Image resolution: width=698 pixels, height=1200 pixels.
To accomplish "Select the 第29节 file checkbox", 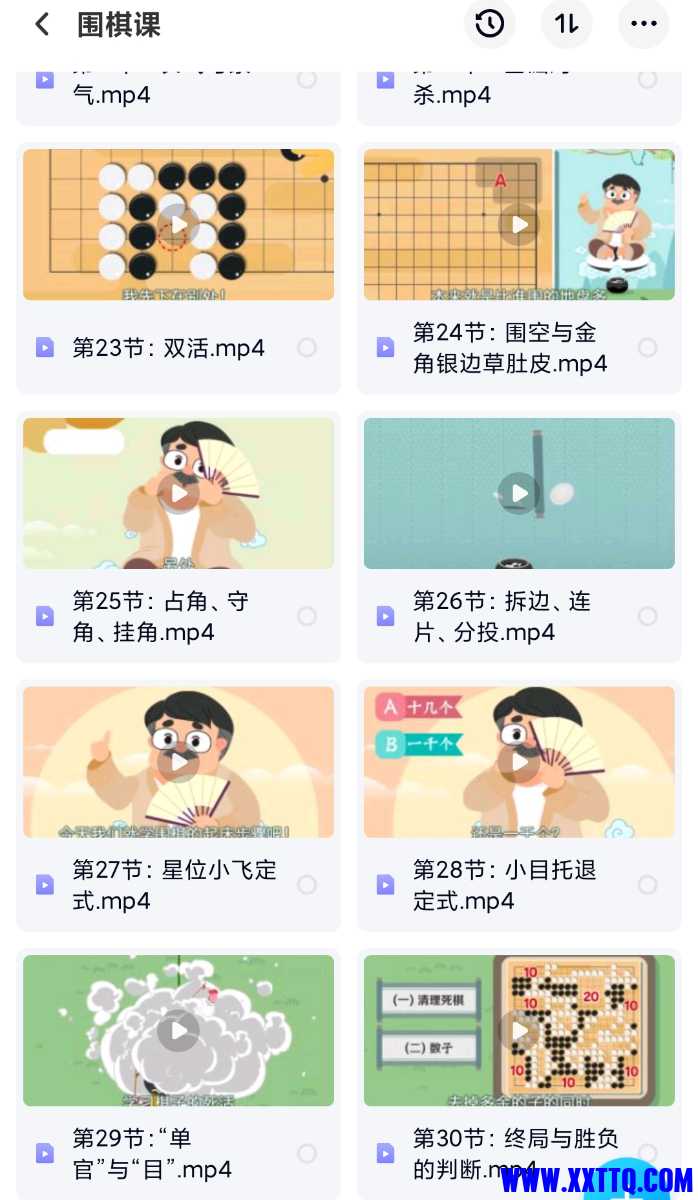I will pyautogui.click(x=307, y=1153).
